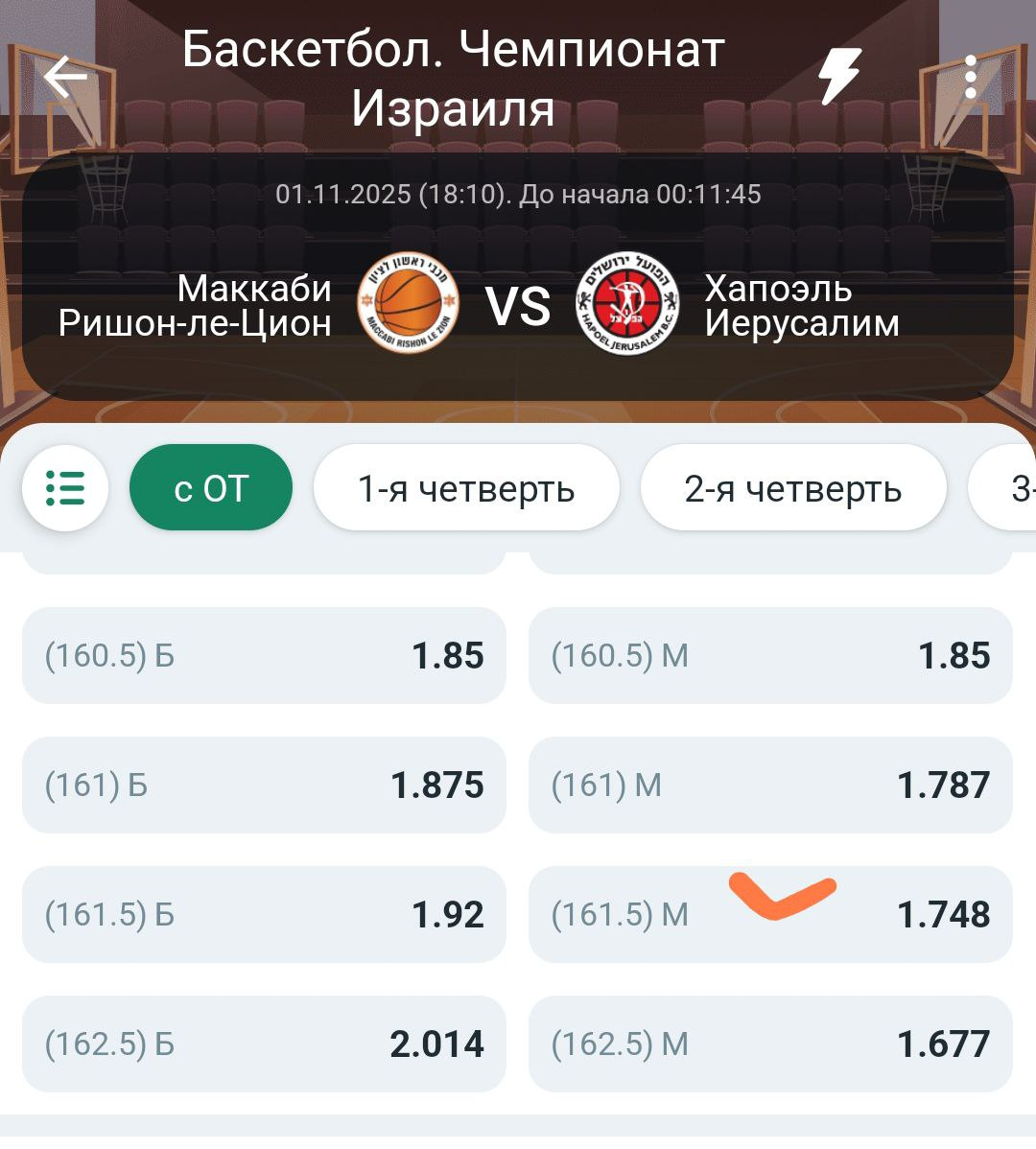Image resolution: width=1036 pixels, height=1149 pixels.
Task: Select (161.5) Б odds 1.92
Action: pos(264,914)
